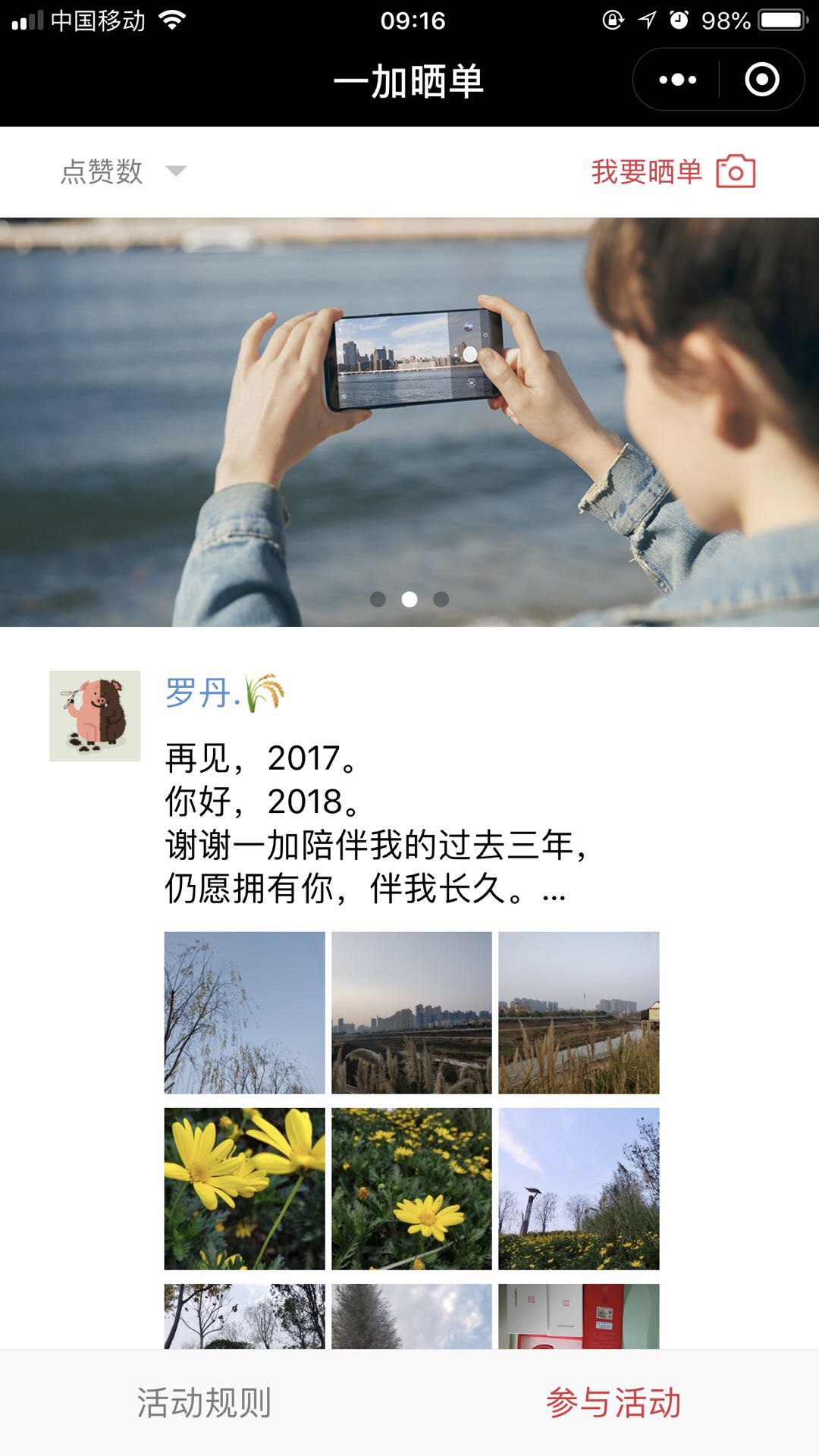This screenshot has height=1456, width=819.
Task: Enlarge the close-up yellow daisies photo
Action: click(244, 1188)
